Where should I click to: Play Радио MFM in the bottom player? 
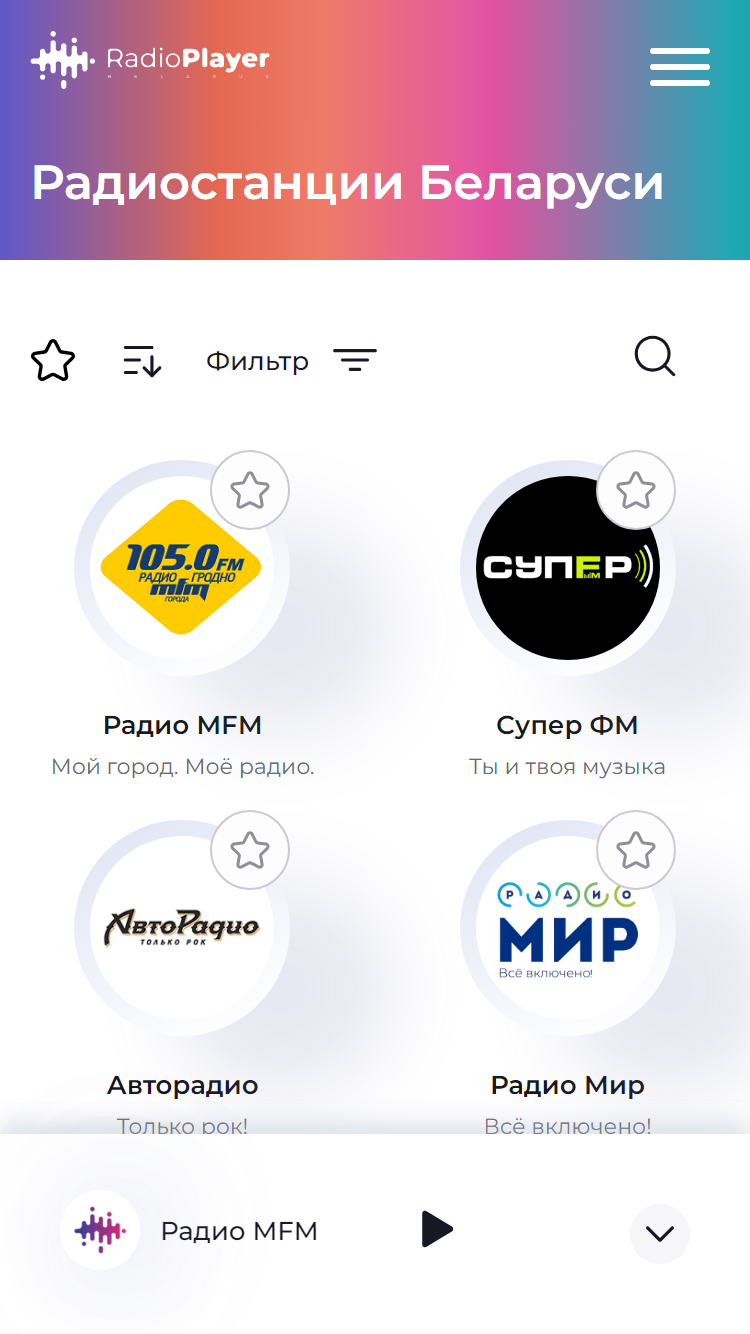click(437, 1229)
